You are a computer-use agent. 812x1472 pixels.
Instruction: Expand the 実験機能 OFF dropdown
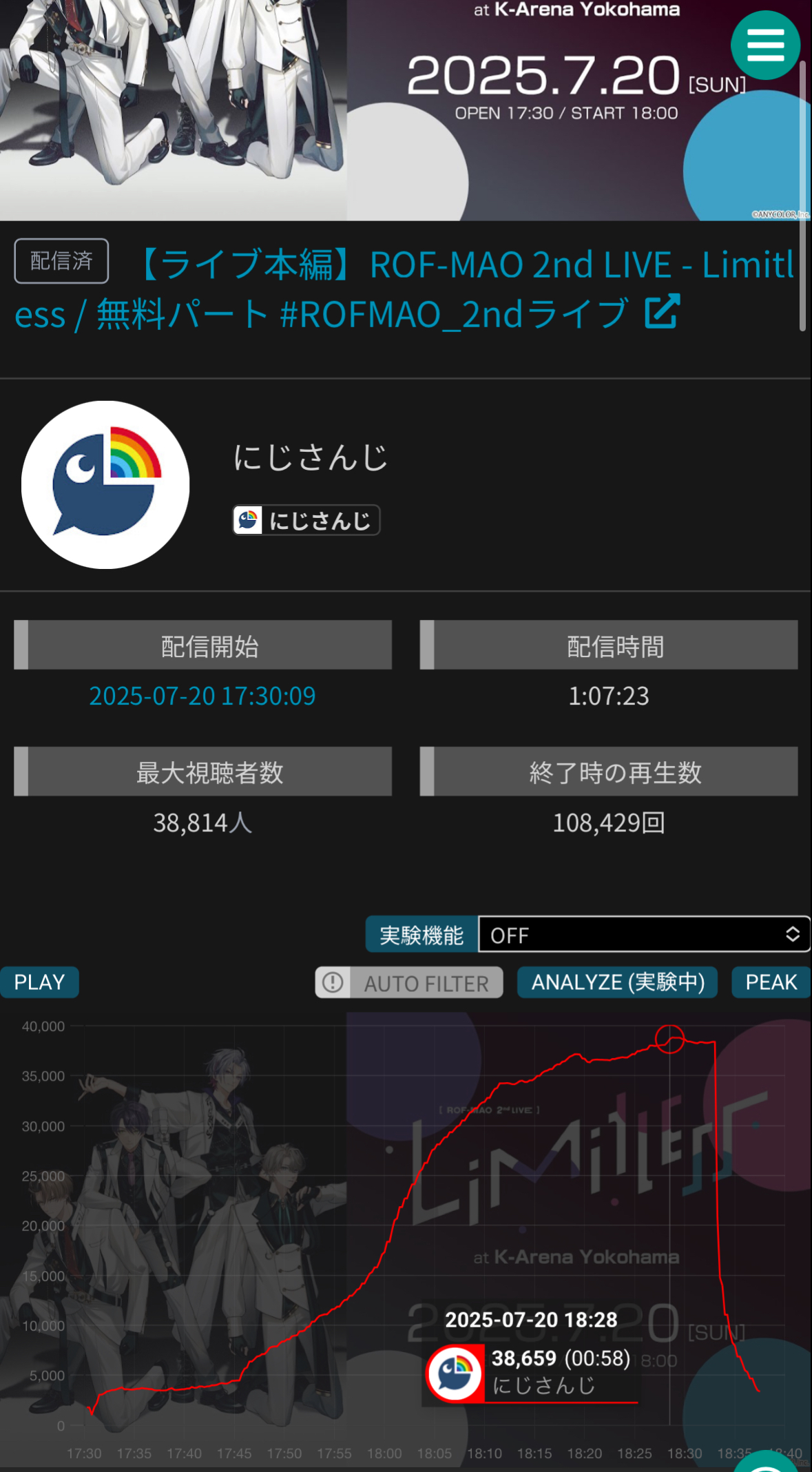pos(643,935)
